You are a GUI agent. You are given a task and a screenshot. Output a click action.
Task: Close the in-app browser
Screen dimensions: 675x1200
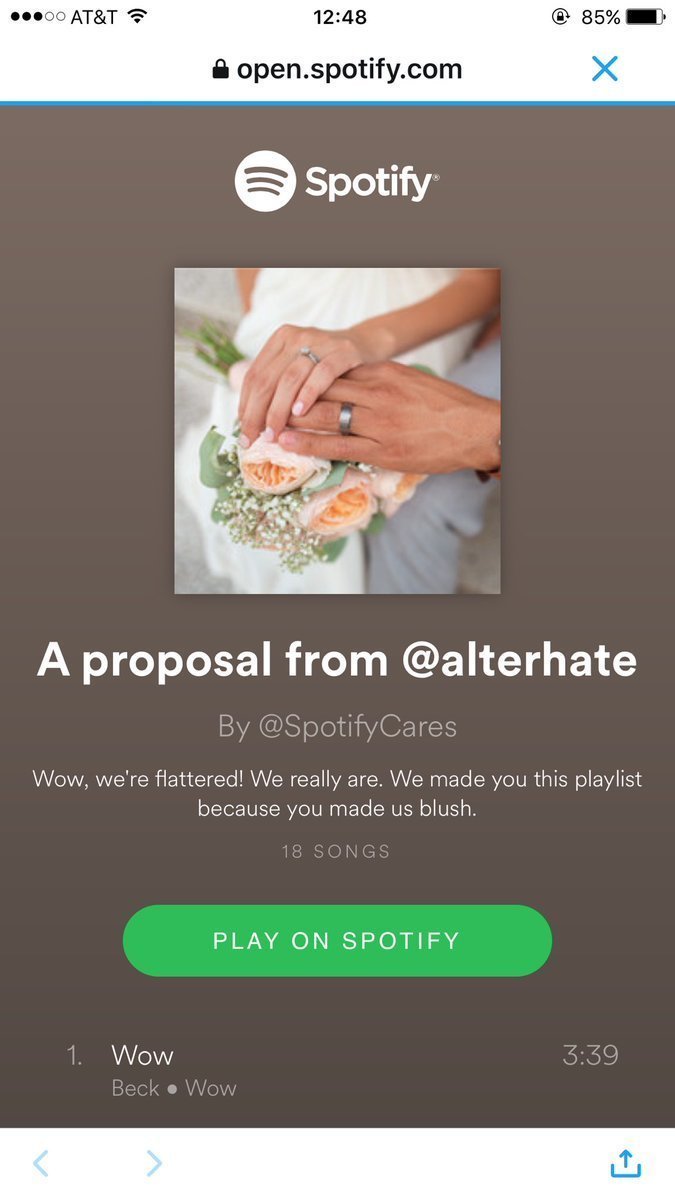[605, 69]
